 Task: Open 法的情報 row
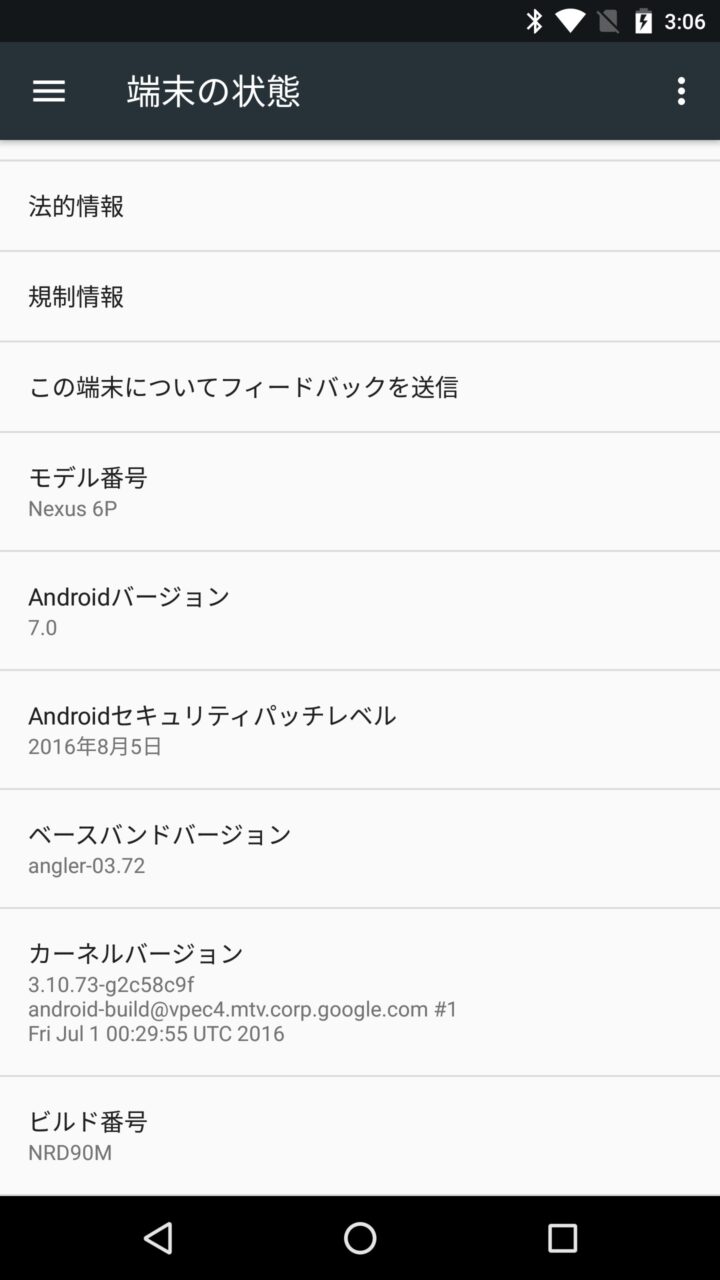pyautogui.click(x=360, y=206)
